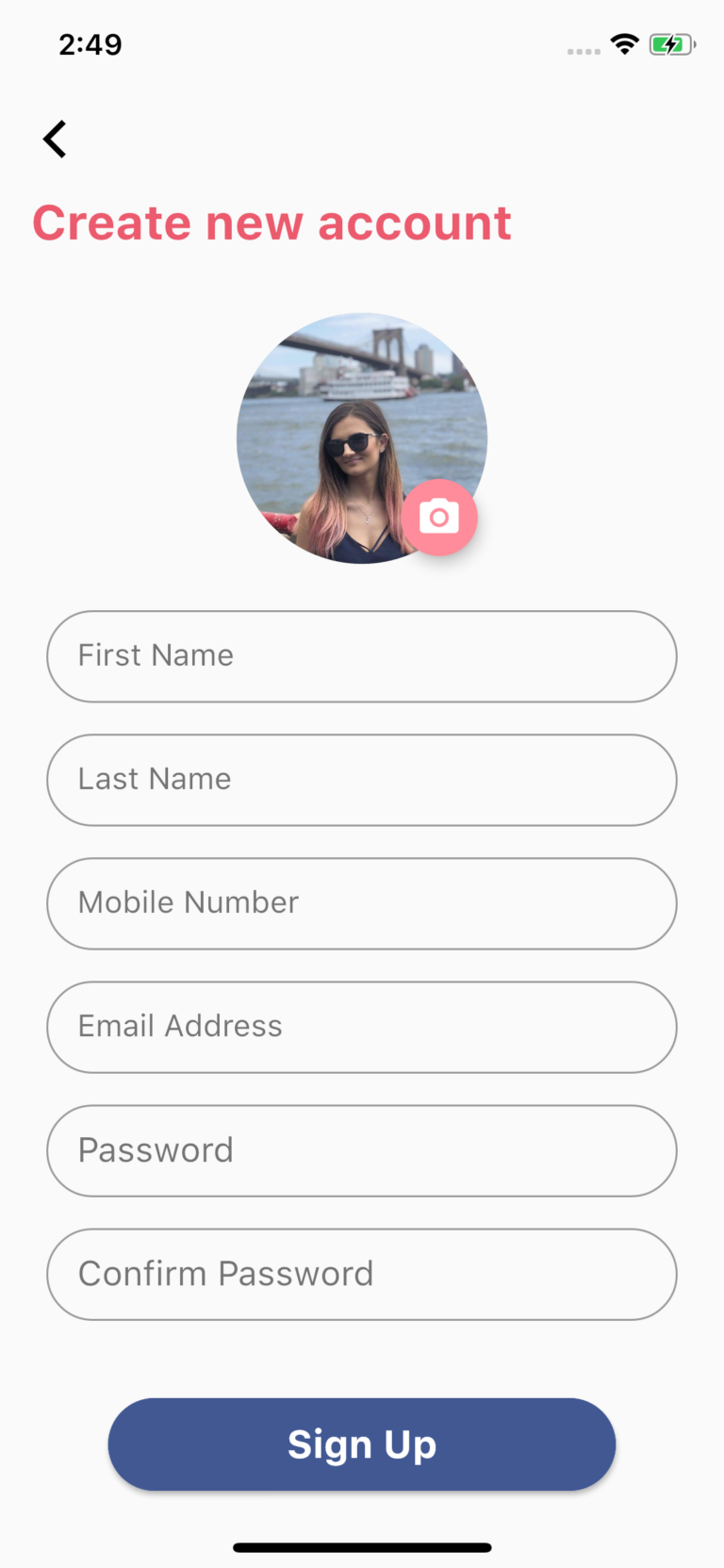Screen dimensions: 724x1568
Task: Select the Confirm Password field
Action: [362, 1274]
